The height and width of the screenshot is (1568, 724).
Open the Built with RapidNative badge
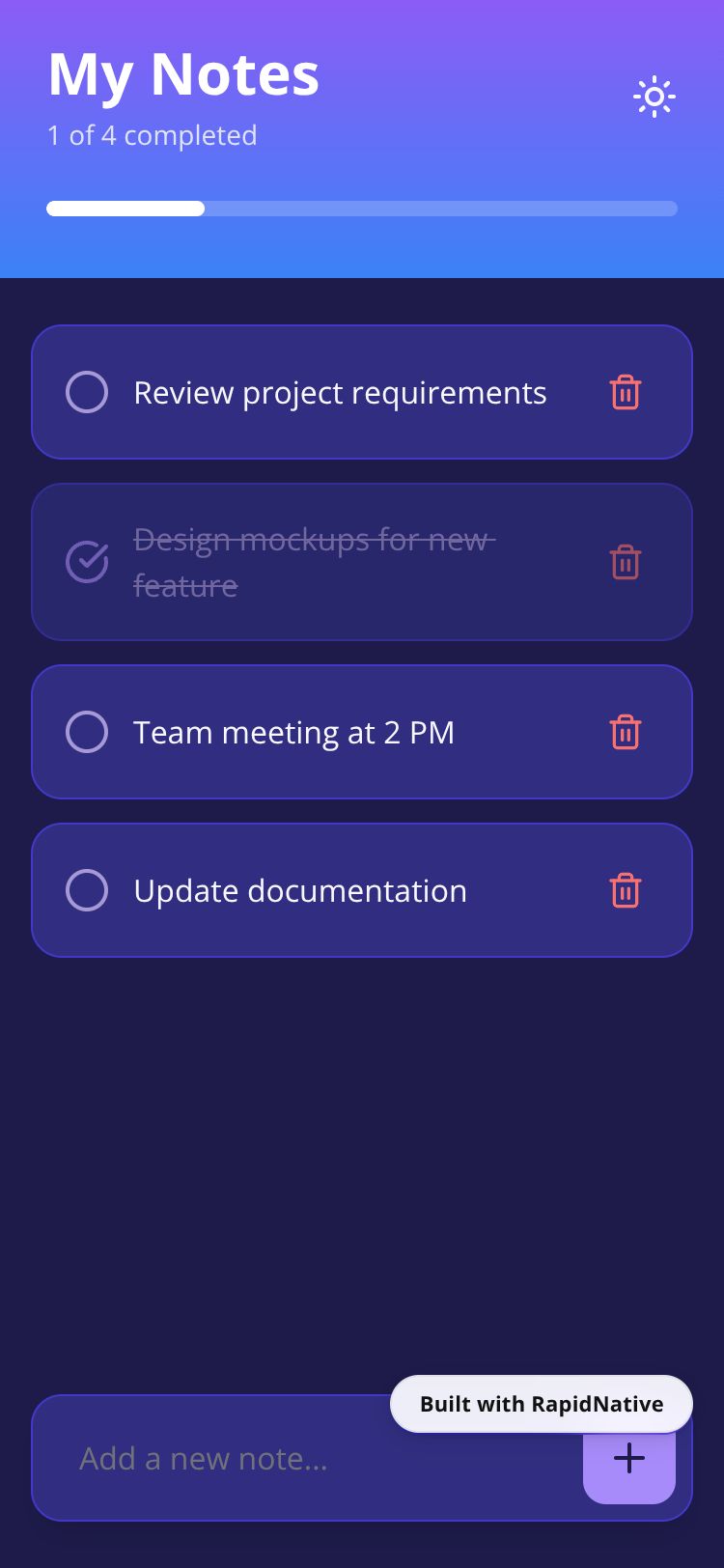click(541, 1404)
